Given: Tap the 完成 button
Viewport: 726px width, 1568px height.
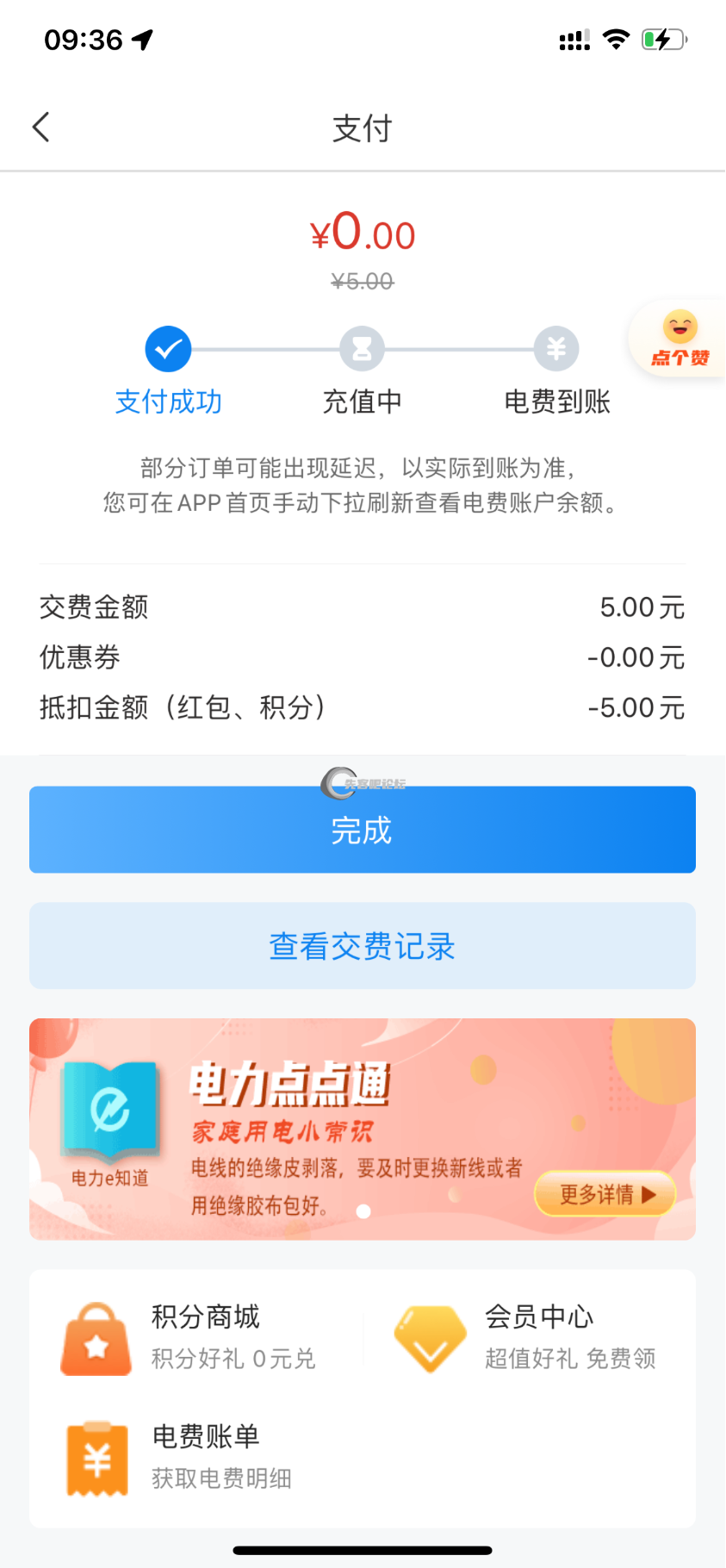Looking at the screenshot, I should coord(362,830).
